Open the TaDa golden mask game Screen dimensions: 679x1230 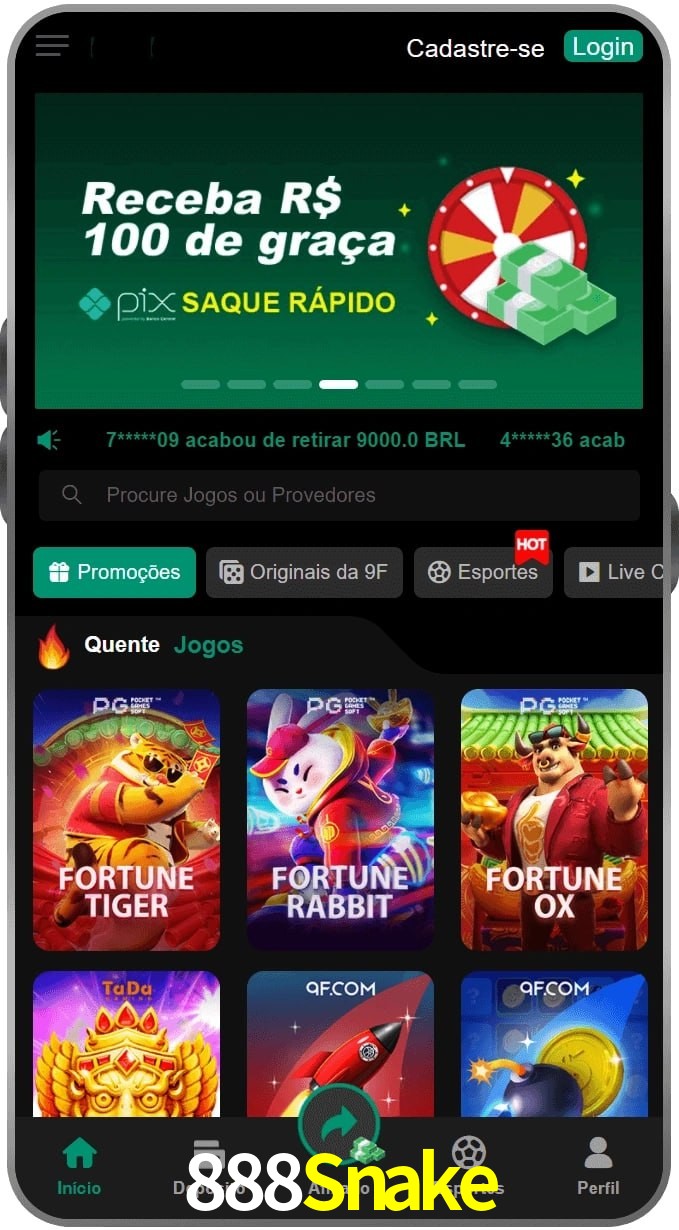point(126,1043)
